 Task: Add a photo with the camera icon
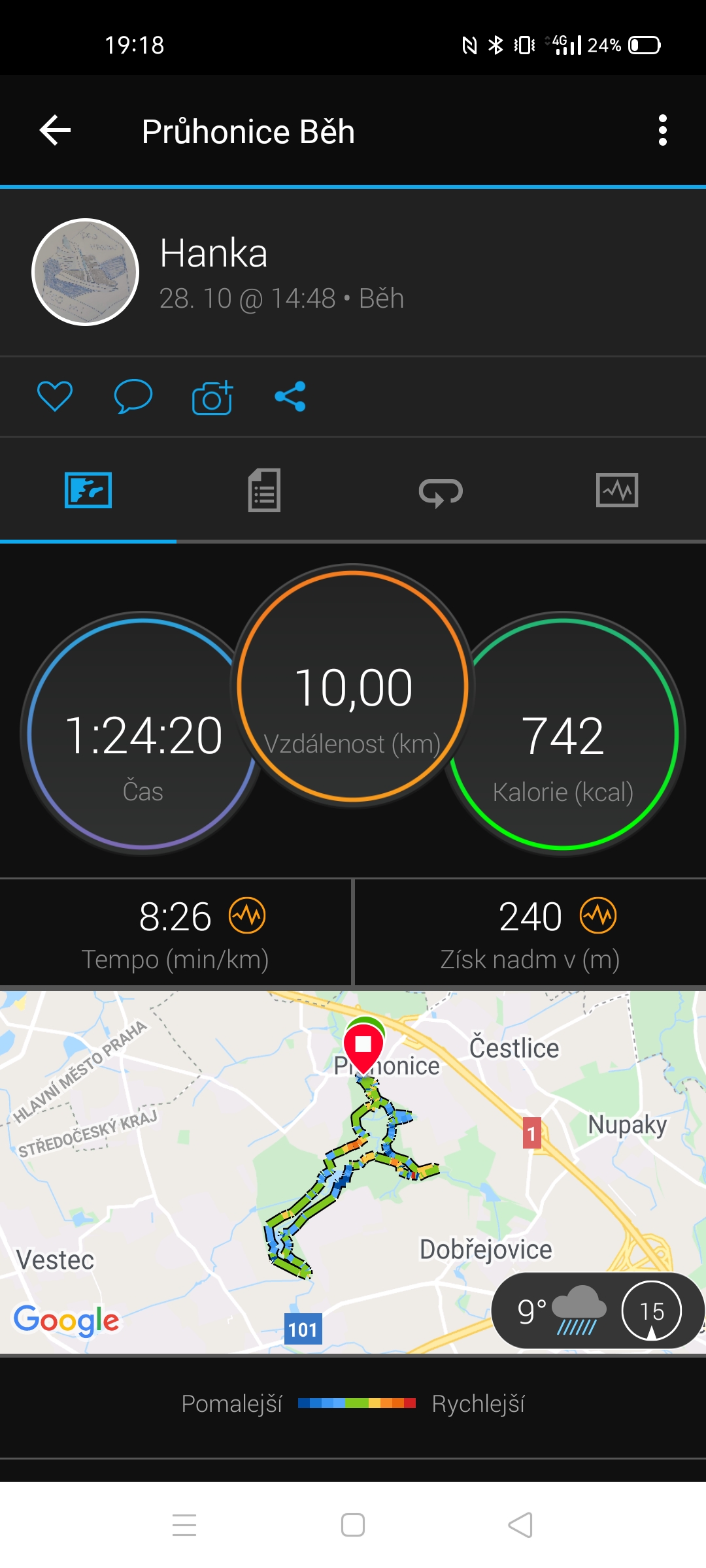tap(212, 397)
